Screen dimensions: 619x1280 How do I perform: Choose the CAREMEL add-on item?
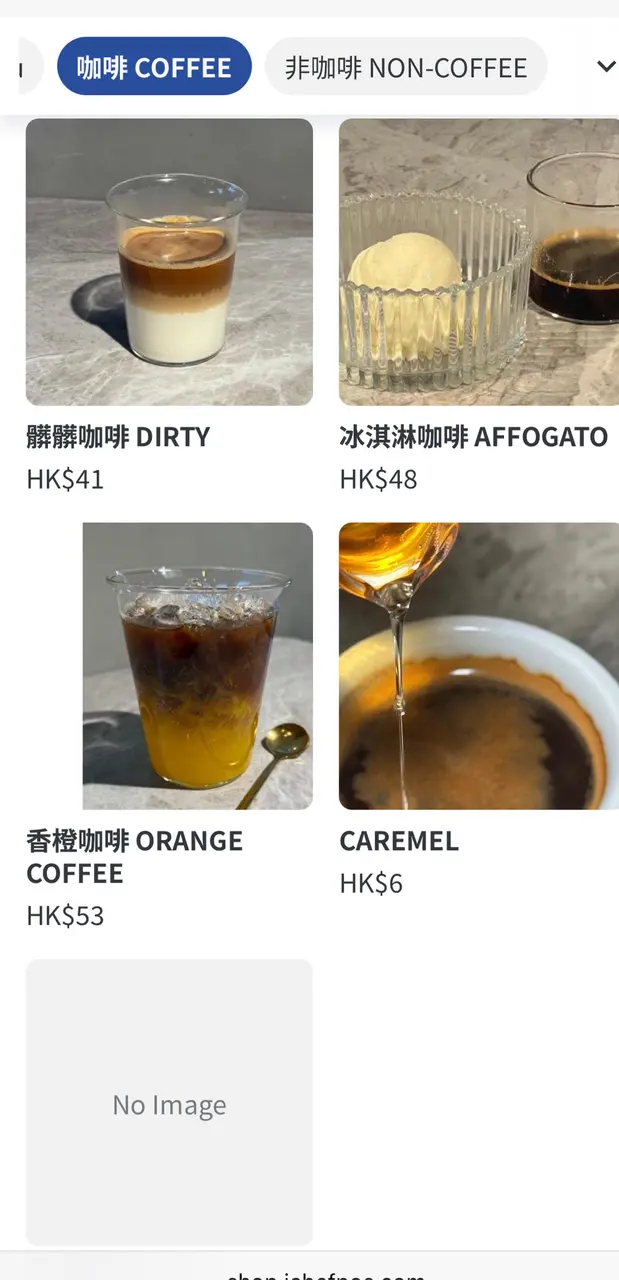[478, 666]
